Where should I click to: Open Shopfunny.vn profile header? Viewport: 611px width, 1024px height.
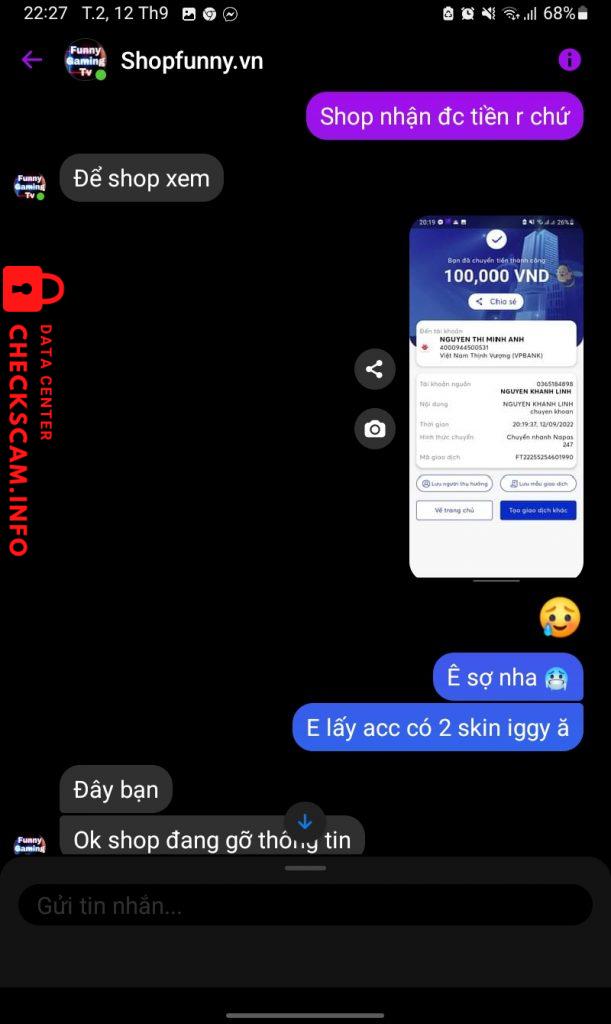pyautogui.click(x=190, y=61)
